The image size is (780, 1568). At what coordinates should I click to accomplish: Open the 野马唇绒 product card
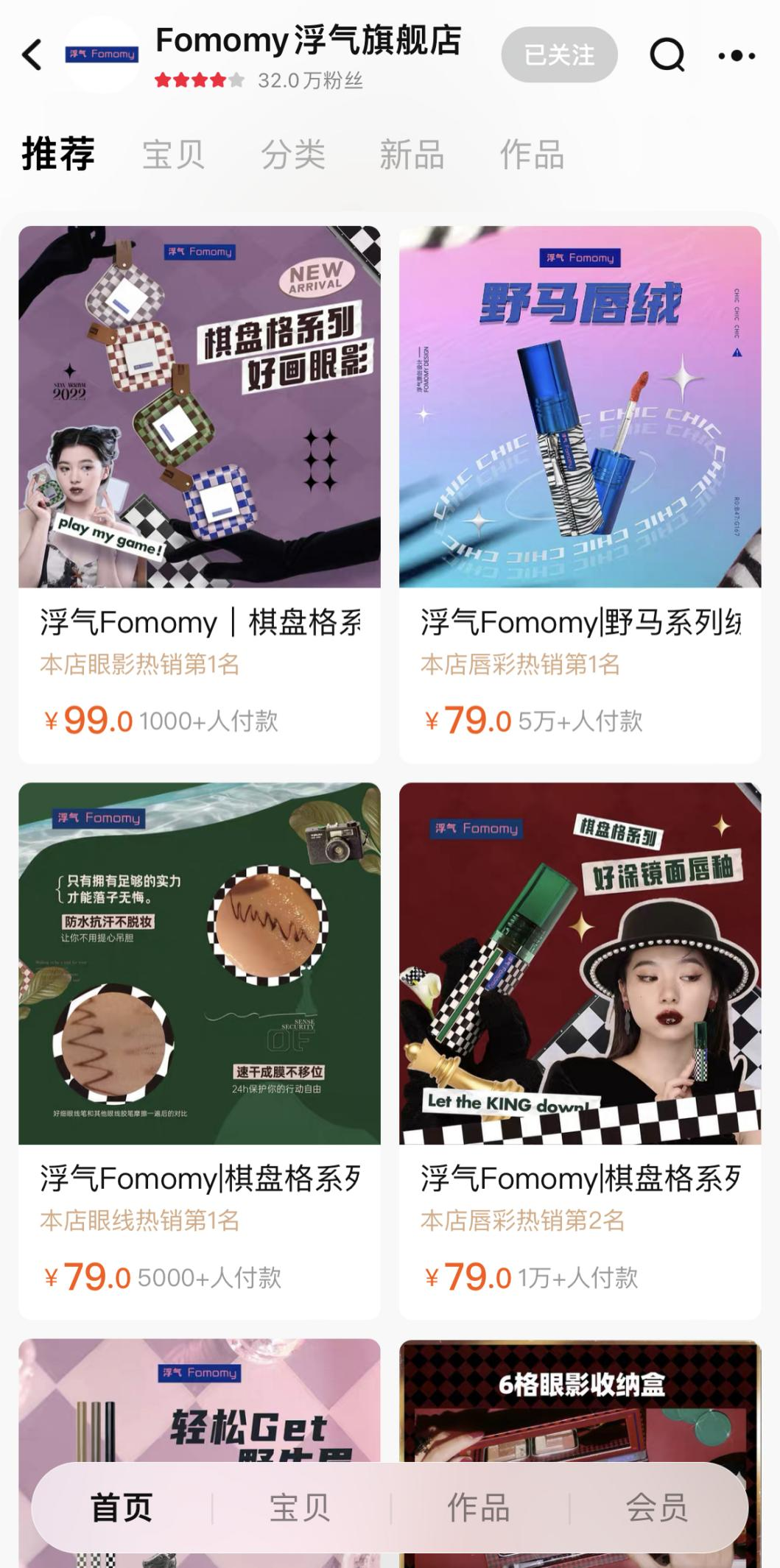[x=580, y=494]
